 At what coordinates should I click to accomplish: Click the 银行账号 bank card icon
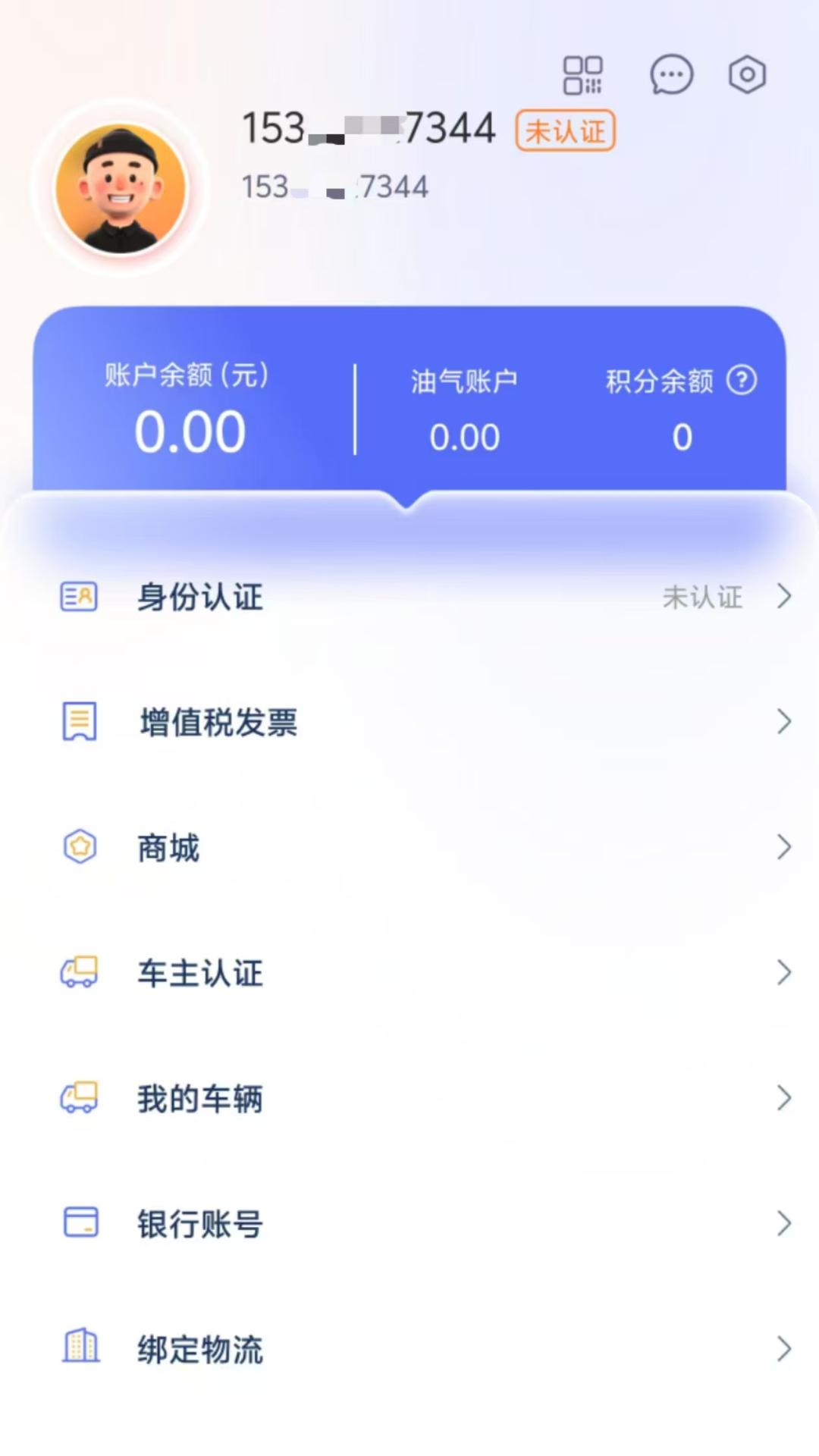coord(79,1222)
